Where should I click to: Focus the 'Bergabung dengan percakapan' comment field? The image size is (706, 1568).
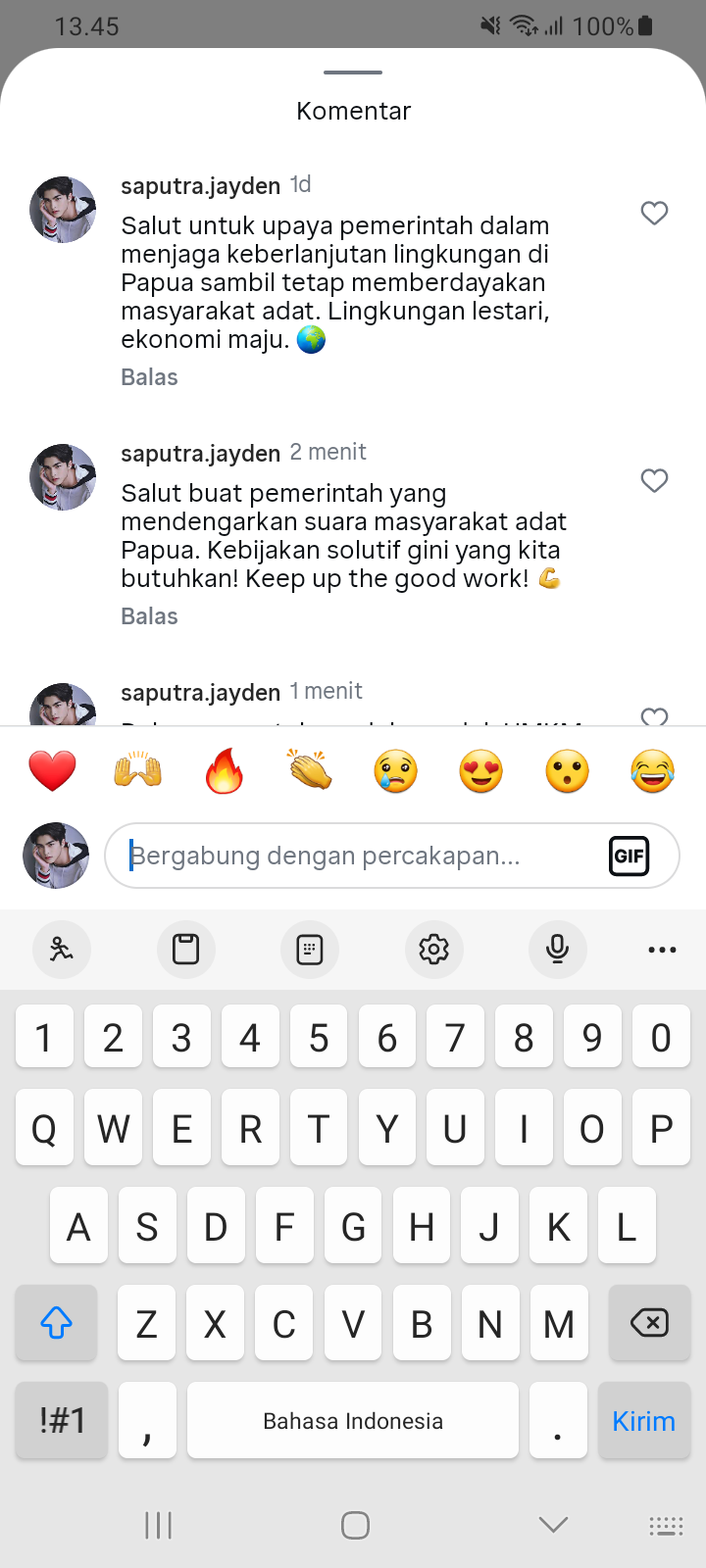coord(353,856)
